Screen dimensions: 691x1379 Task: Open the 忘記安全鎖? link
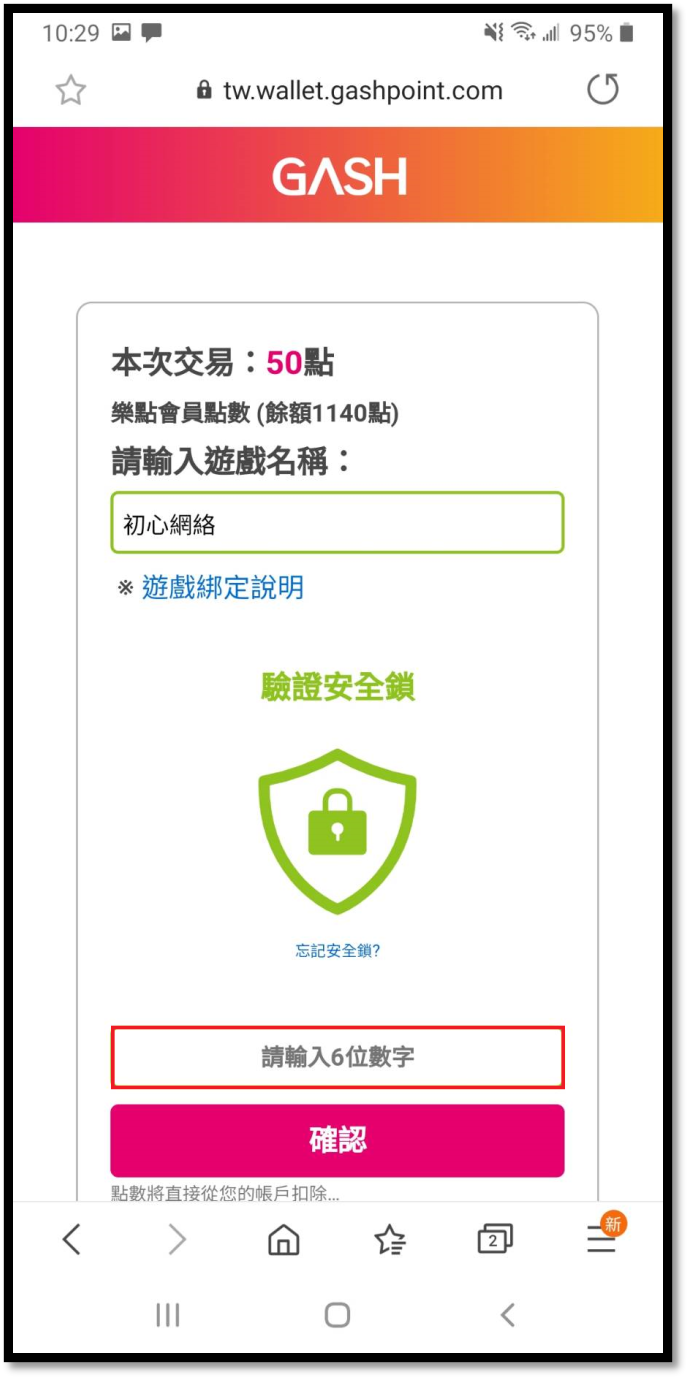pyautogui.click(x=337, y=950)
